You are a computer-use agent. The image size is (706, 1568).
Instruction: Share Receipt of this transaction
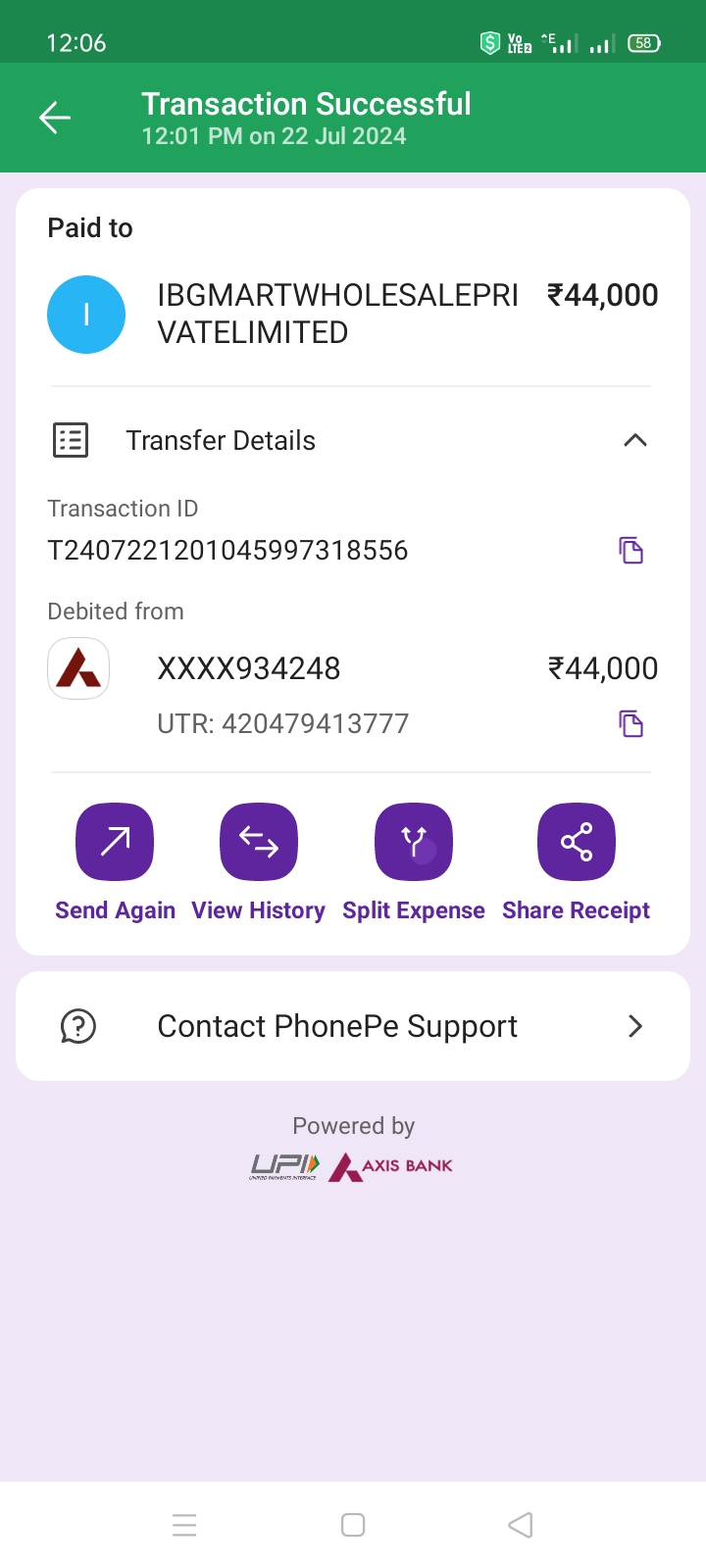pos(577,862)
